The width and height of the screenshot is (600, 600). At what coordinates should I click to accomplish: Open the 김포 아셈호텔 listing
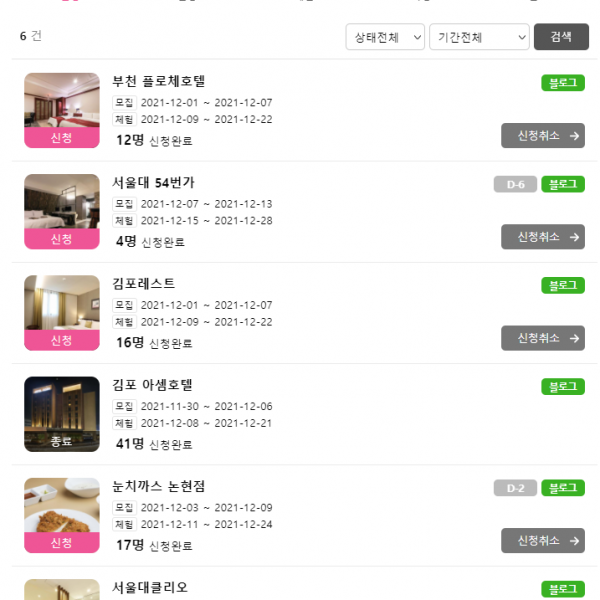(153, 385)
